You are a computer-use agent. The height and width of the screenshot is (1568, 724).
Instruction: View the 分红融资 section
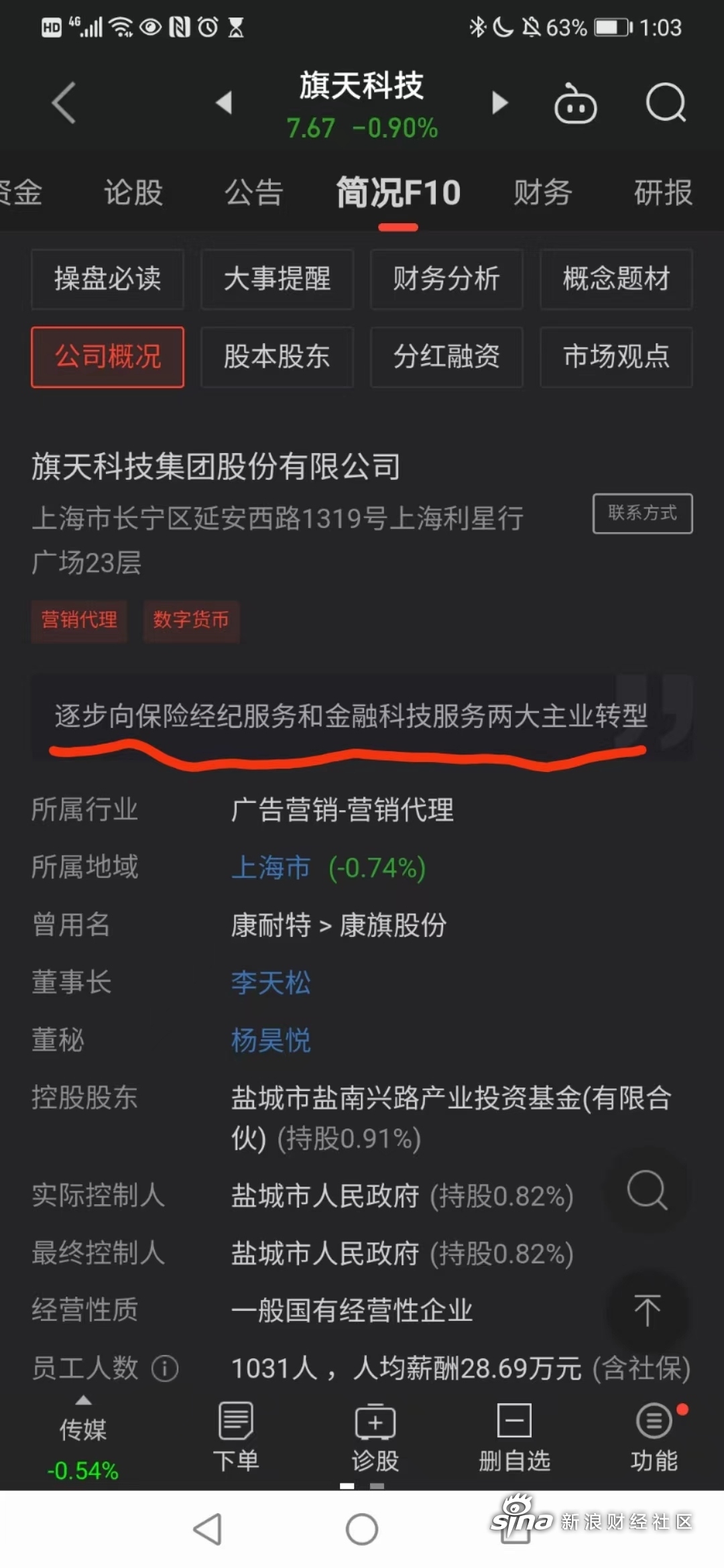(x=446, y=356)
